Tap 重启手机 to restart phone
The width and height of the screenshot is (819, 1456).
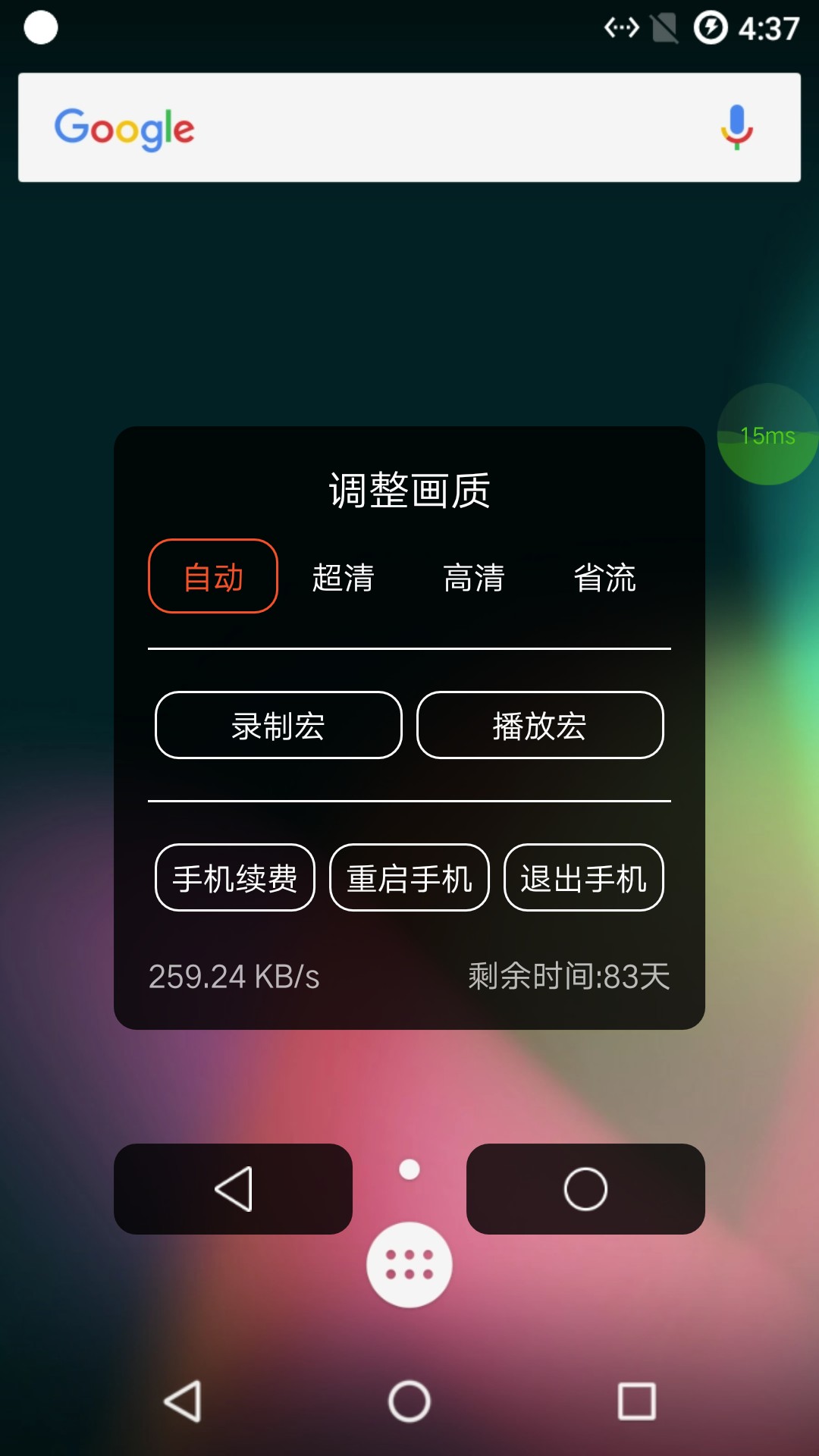(409, 878)
